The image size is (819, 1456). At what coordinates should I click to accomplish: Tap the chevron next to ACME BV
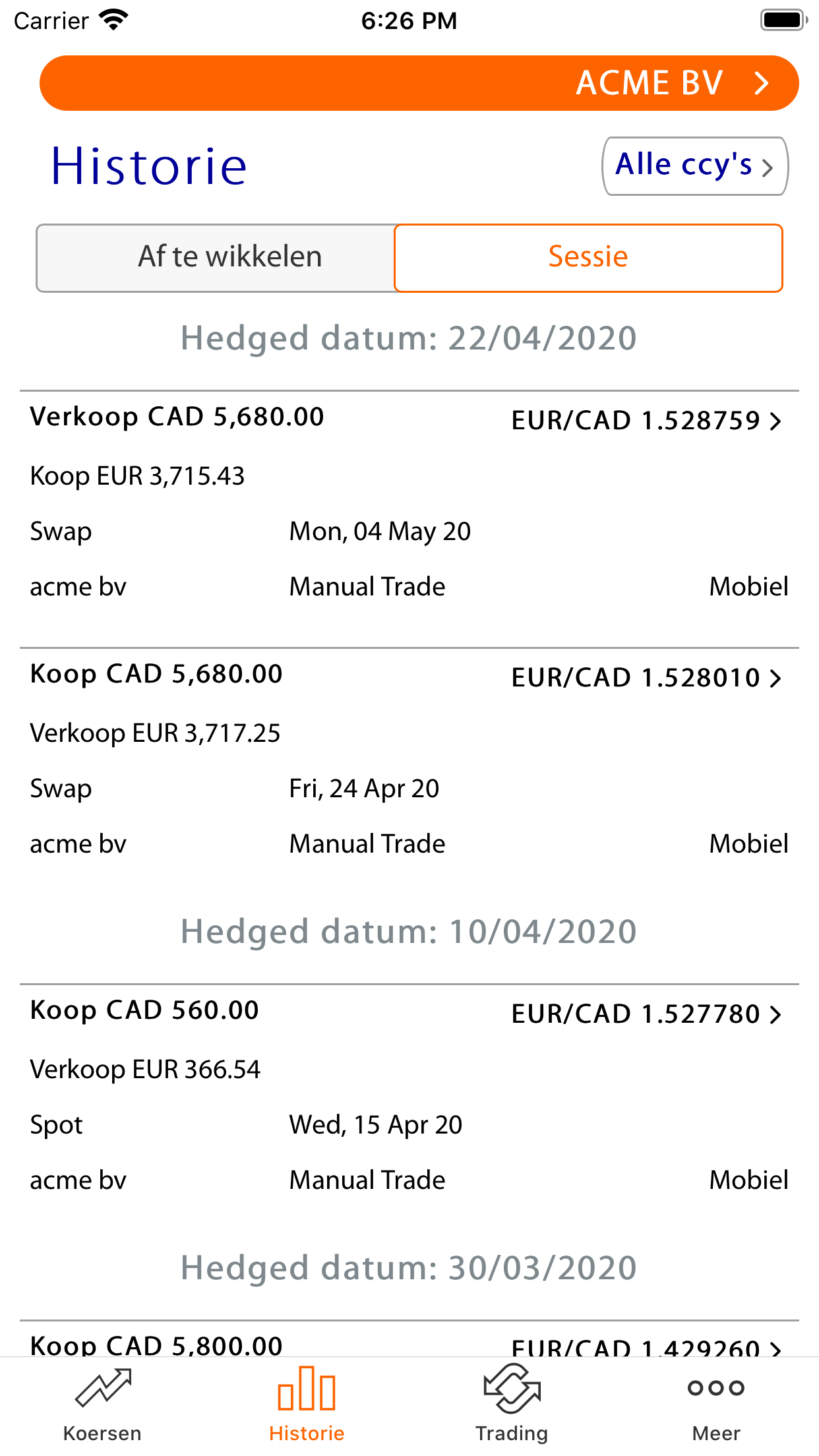[762, 83]
